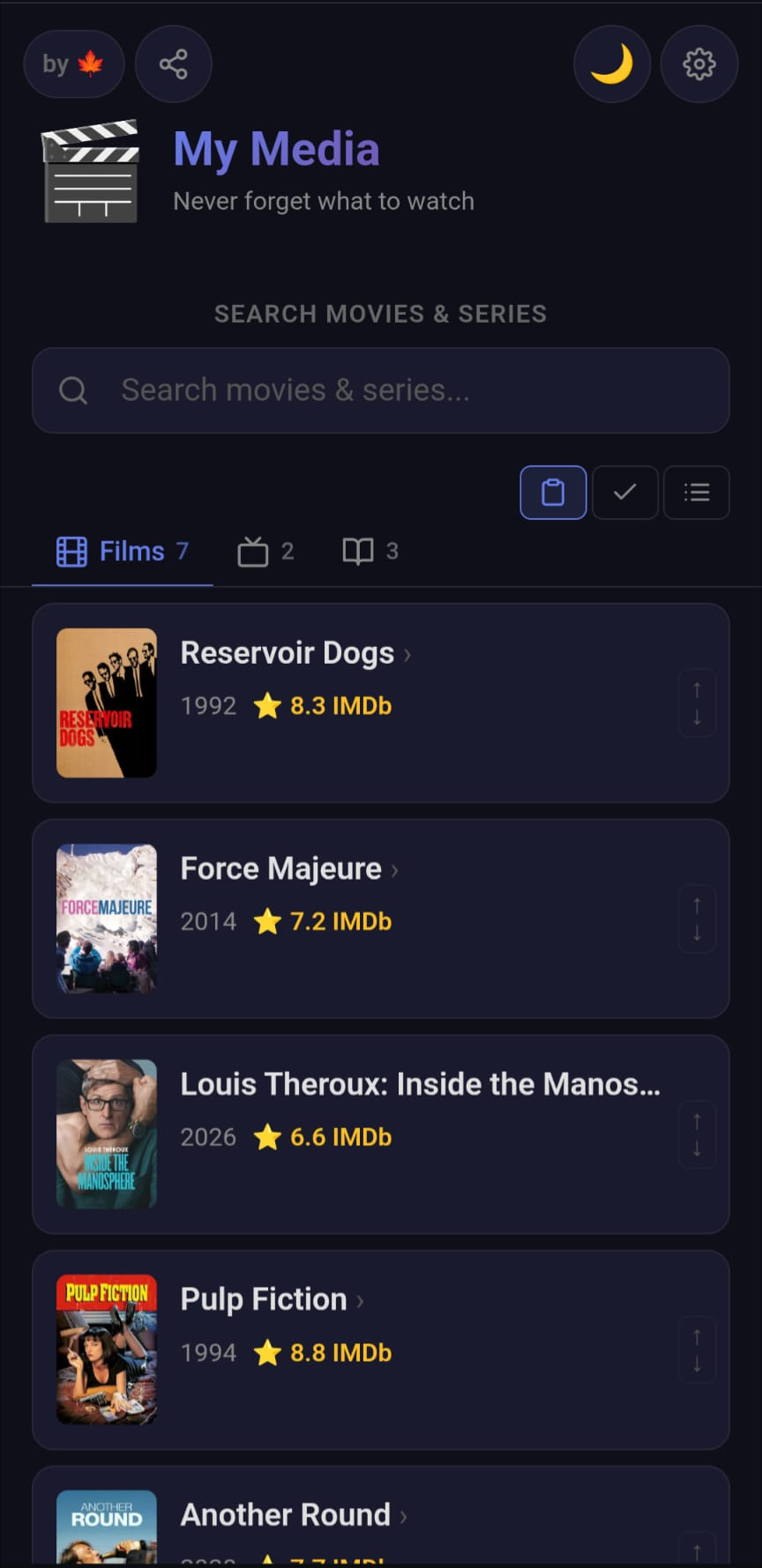Screen dimensions: 762x1568
Task: Select the clipboard watchlist filter icon
Action: [553, 493]
